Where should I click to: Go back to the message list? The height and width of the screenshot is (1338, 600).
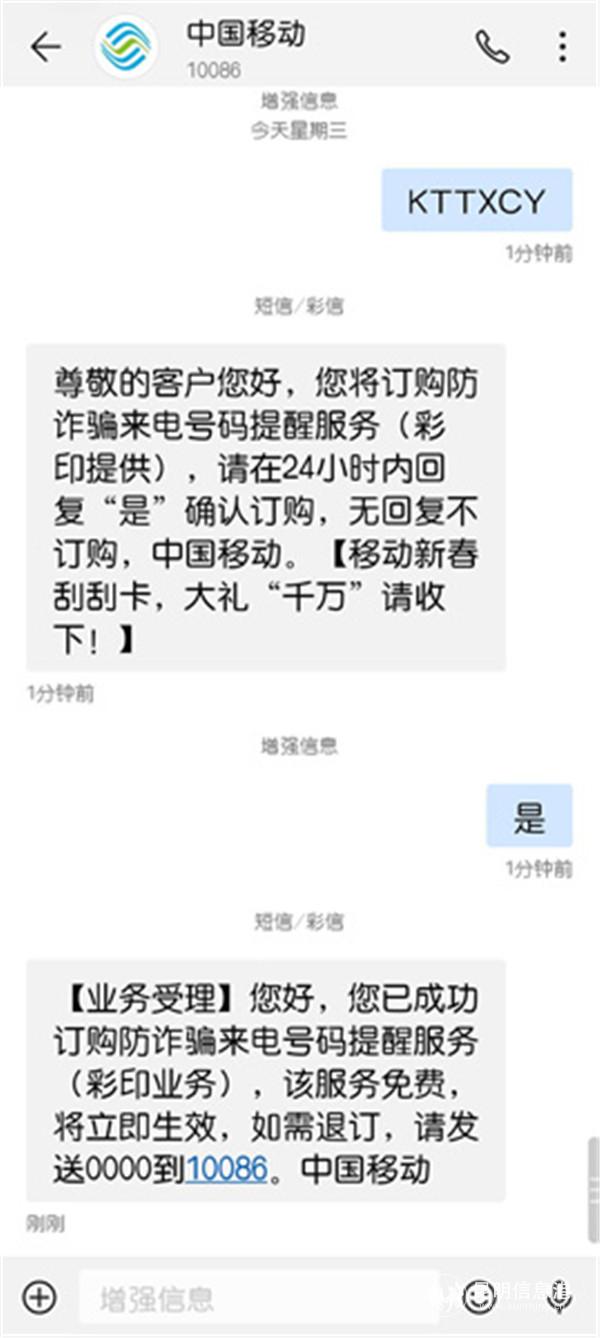coord(45,47)
